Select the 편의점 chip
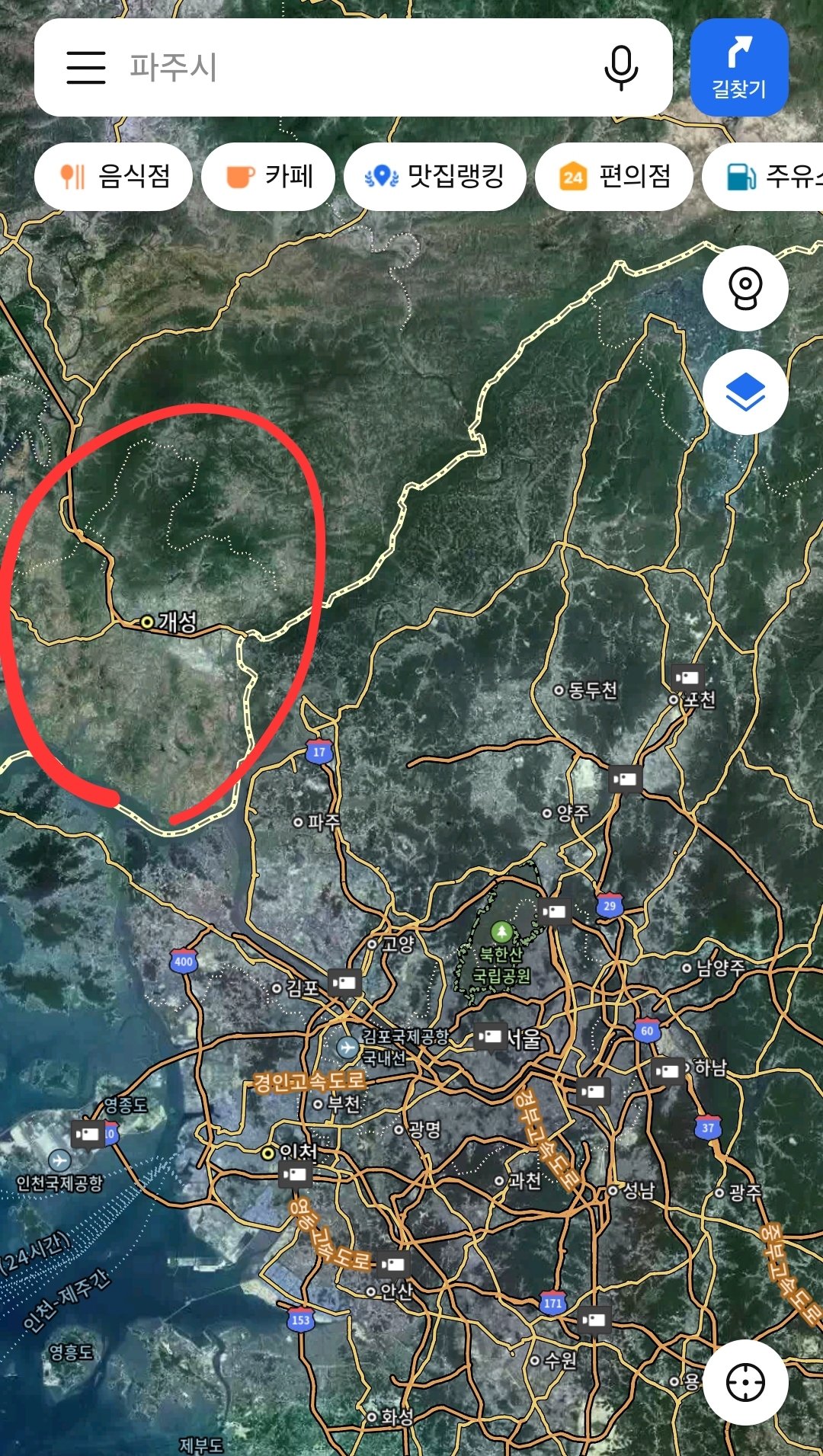823x1456 pixels. point(614,177)
